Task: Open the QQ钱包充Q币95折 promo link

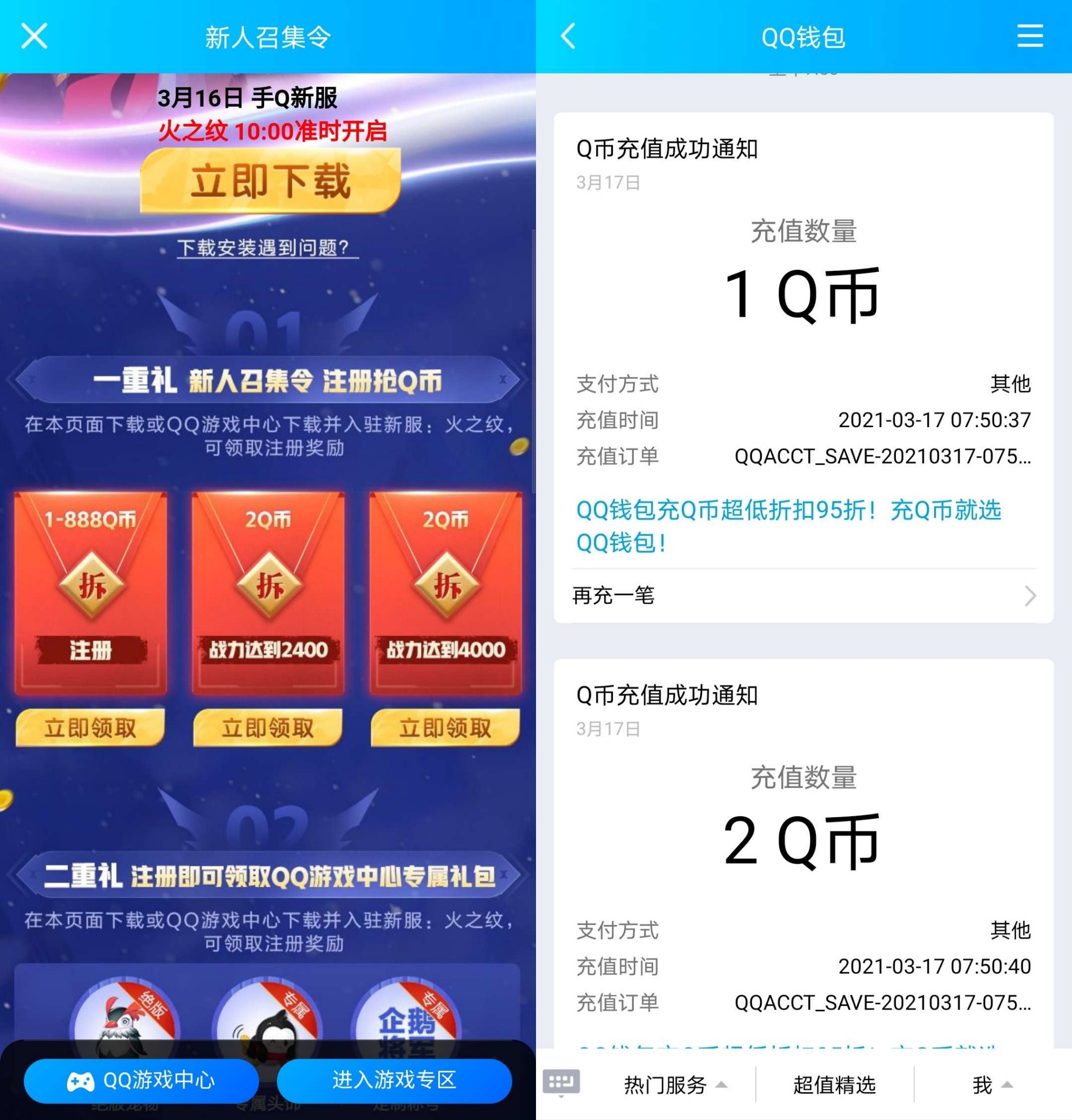Action: click(x=789, y=525)
